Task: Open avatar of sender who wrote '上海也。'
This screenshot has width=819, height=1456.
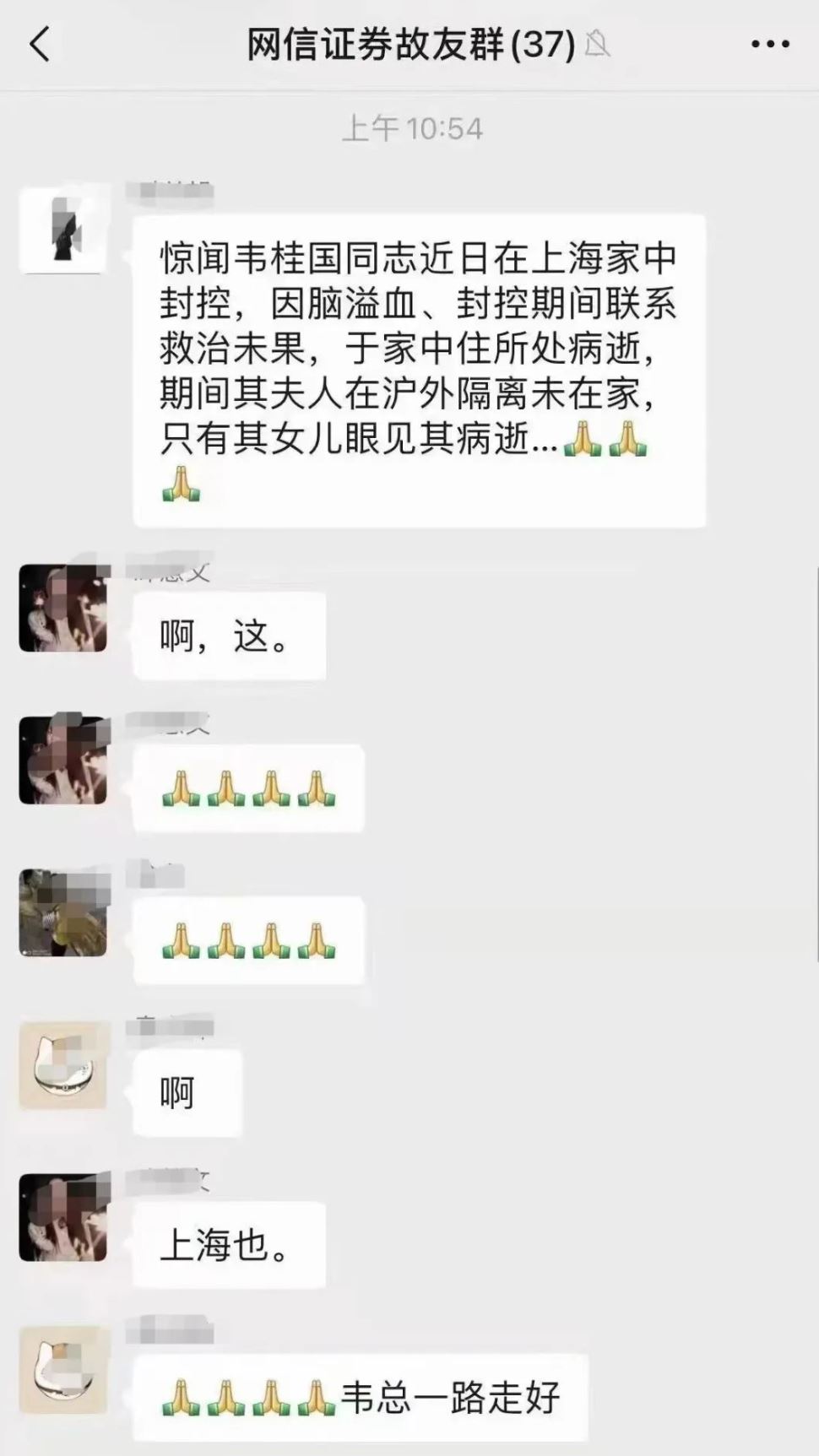Action: 63,1217
